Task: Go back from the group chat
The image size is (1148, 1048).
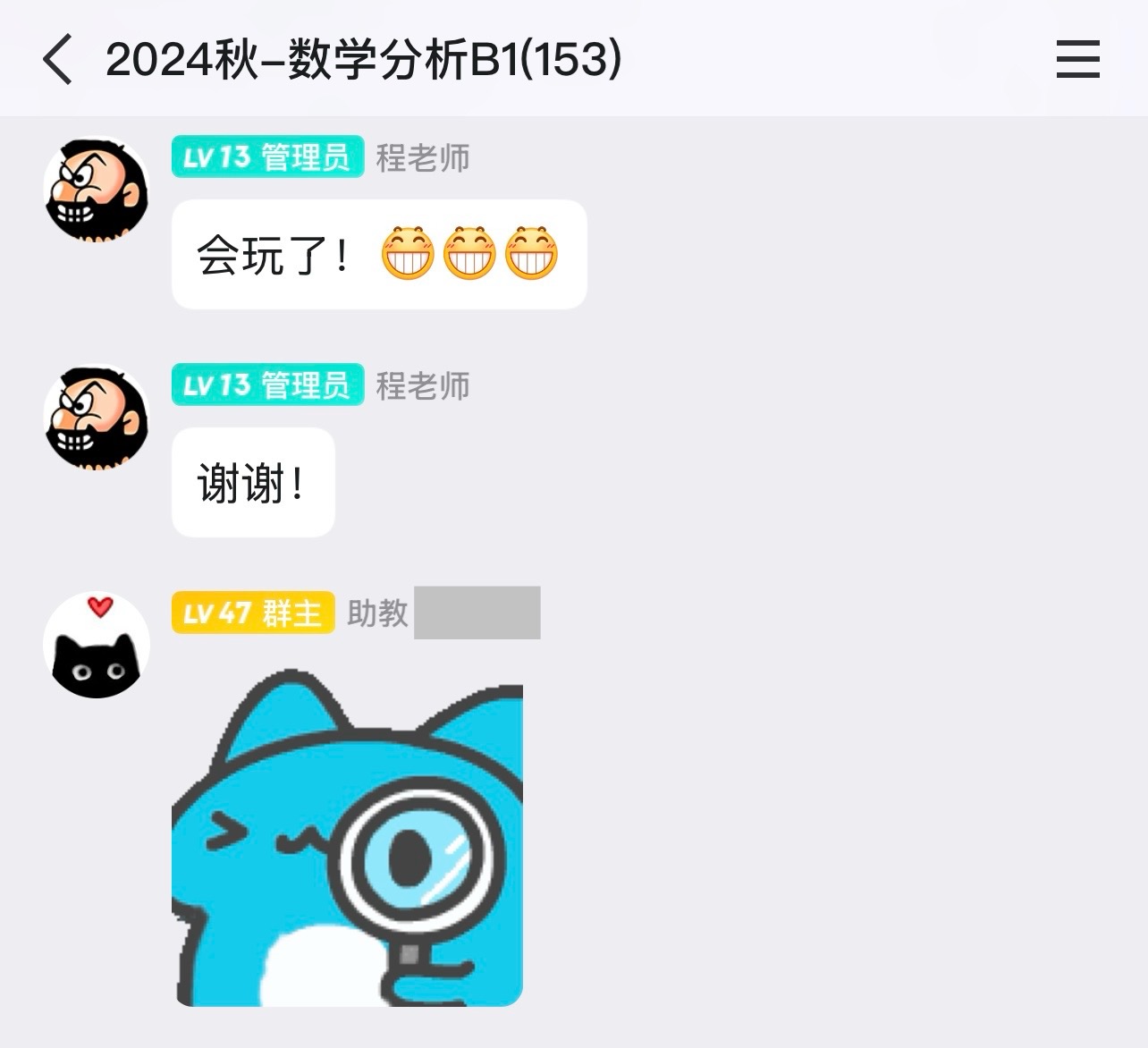Action: point(57,60)
